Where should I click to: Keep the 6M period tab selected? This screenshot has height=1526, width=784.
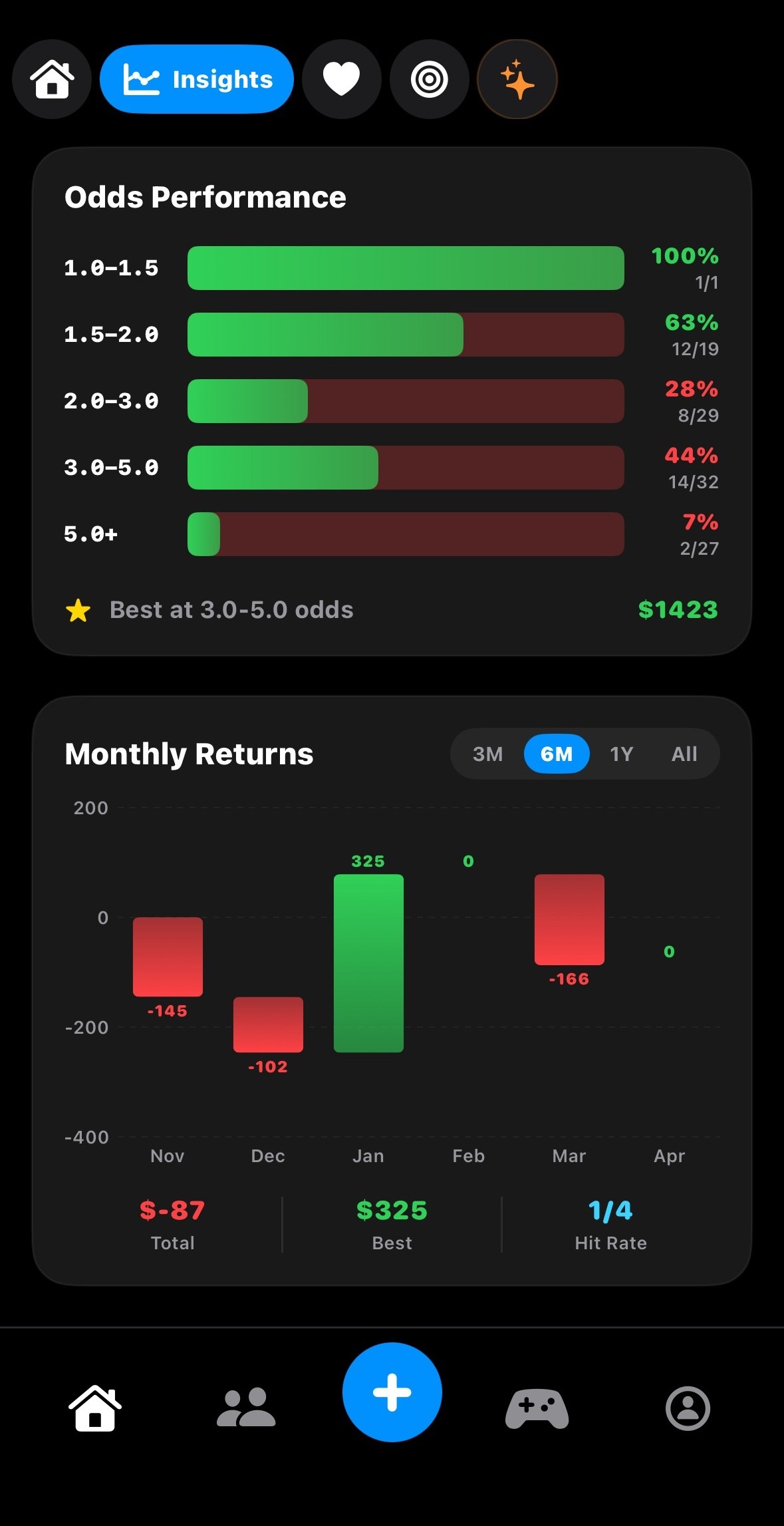[556, 753]
